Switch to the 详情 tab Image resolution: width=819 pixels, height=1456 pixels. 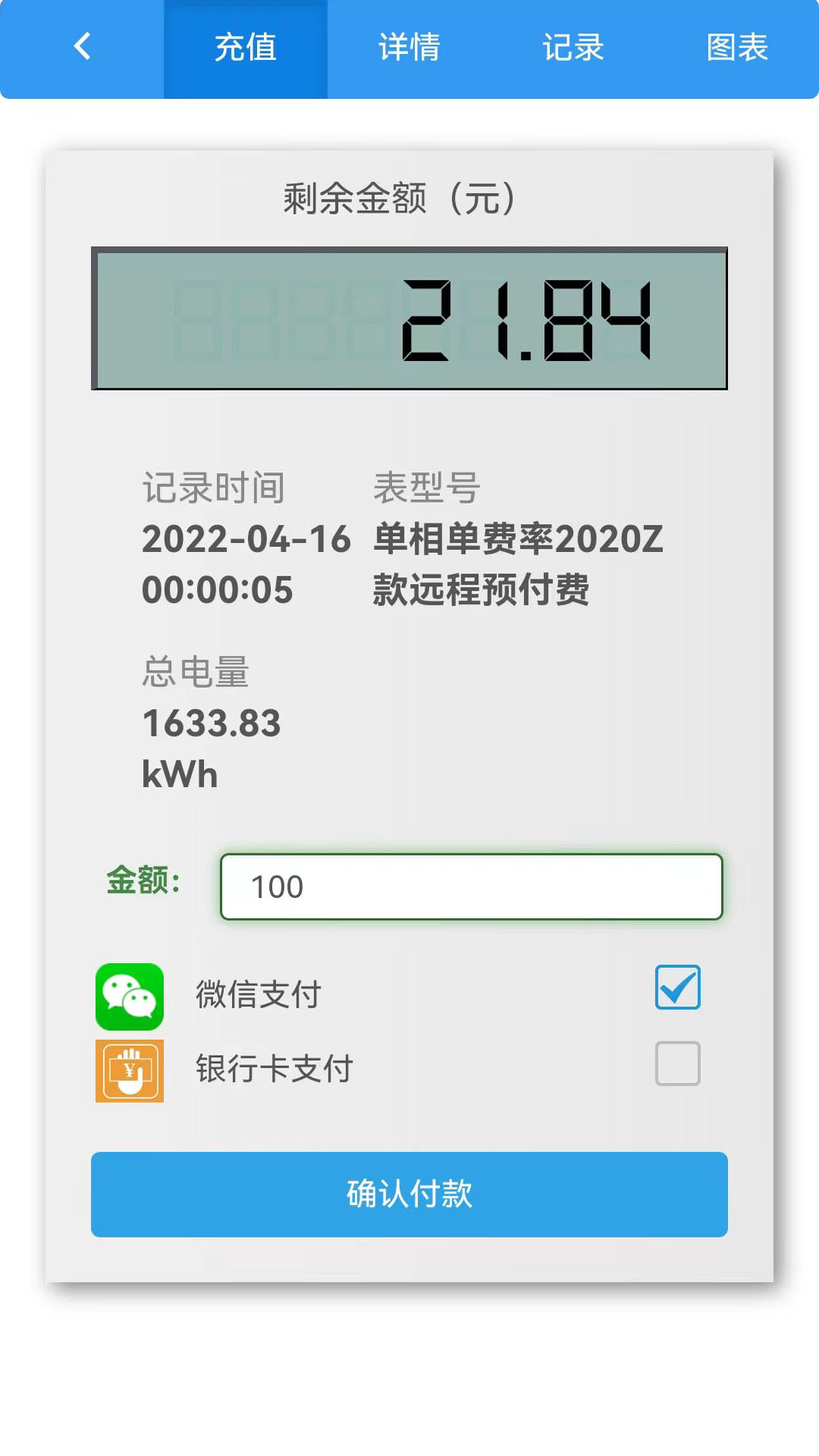410,47
